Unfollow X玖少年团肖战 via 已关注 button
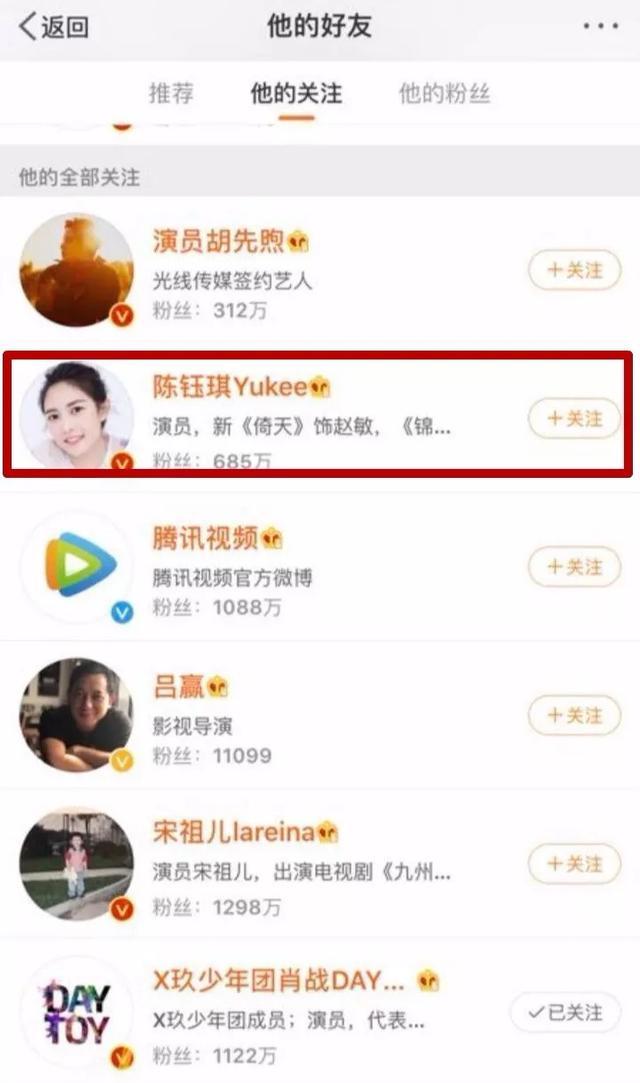Image resolution: width=640 pixels, height=1083 pixels. [566, 1013]
